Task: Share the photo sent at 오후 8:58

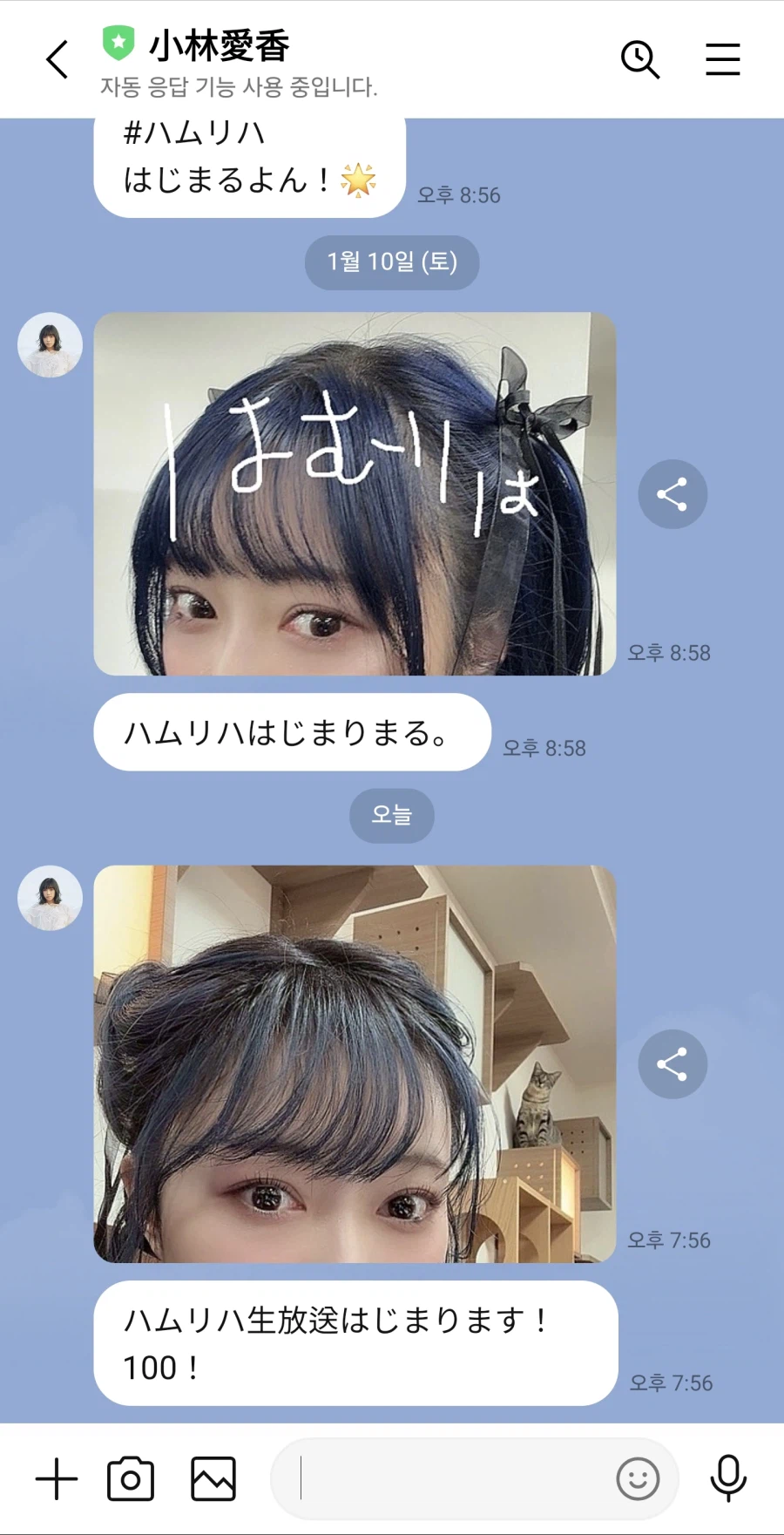Action: (x=672, y=494)
